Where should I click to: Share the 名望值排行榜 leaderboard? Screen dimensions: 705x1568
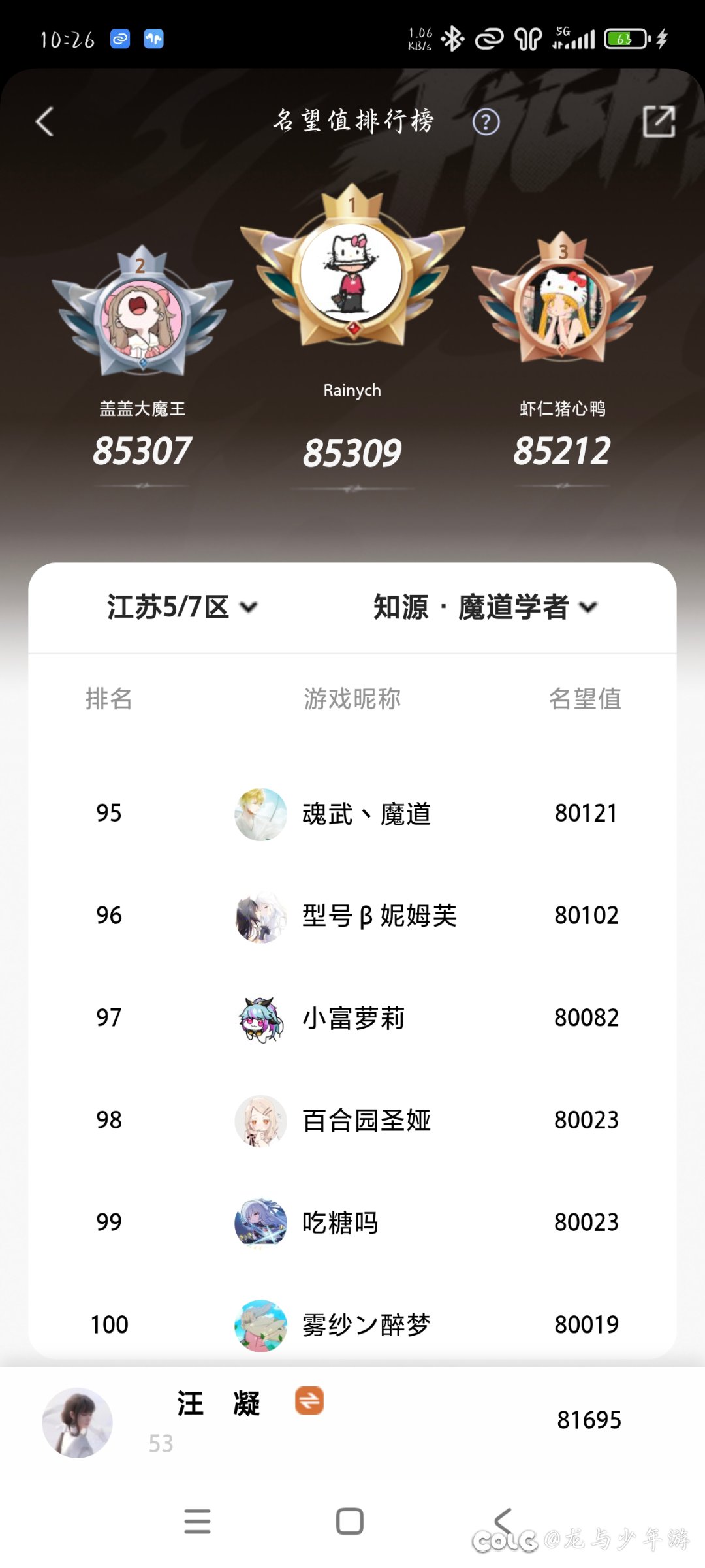(658, 121)
